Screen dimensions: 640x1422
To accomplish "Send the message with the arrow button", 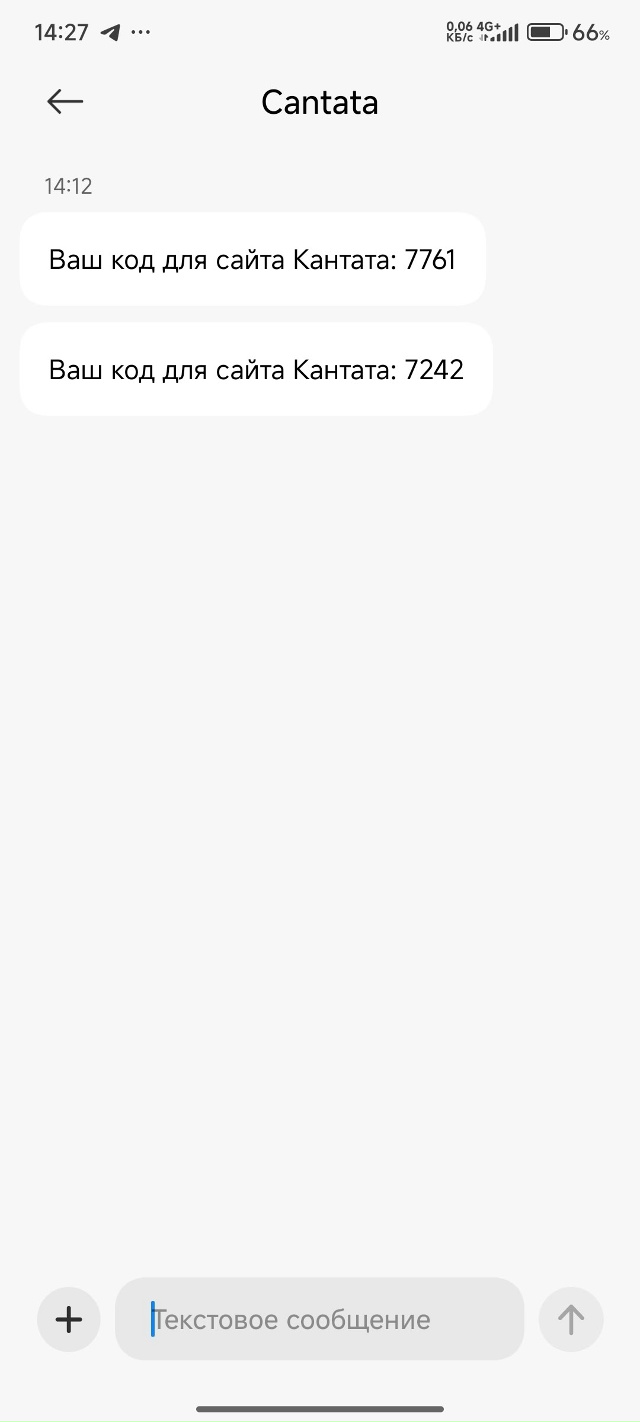I will point(571,1320).
